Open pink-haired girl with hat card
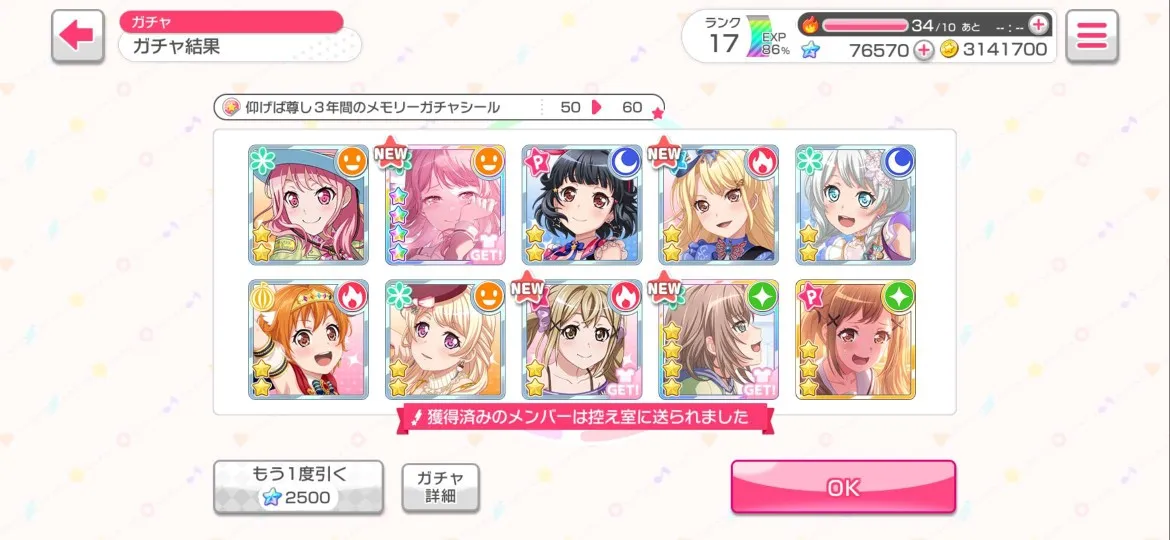1170x540 pixels. tap(308, 205)
